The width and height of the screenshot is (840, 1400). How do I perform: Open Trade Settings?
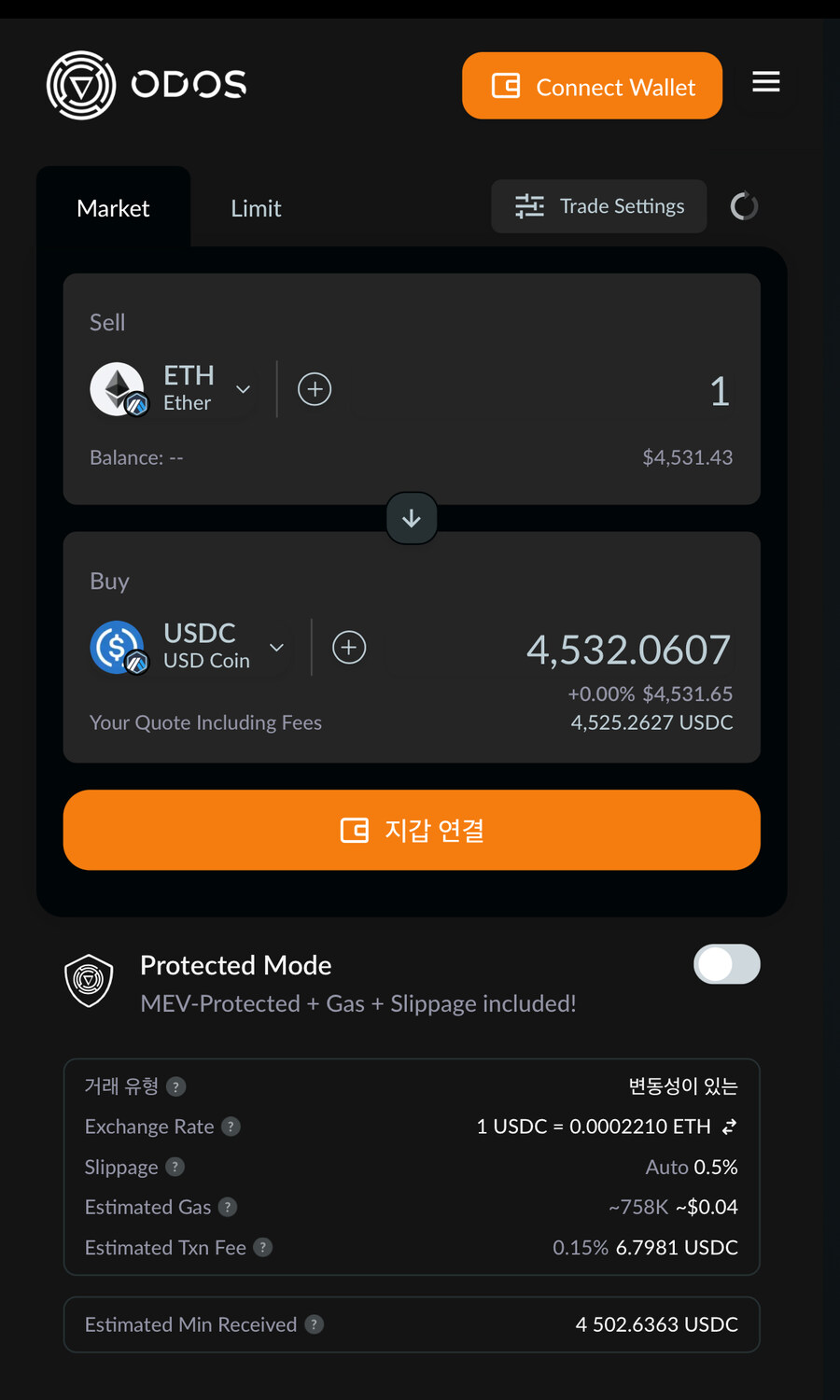598,205
